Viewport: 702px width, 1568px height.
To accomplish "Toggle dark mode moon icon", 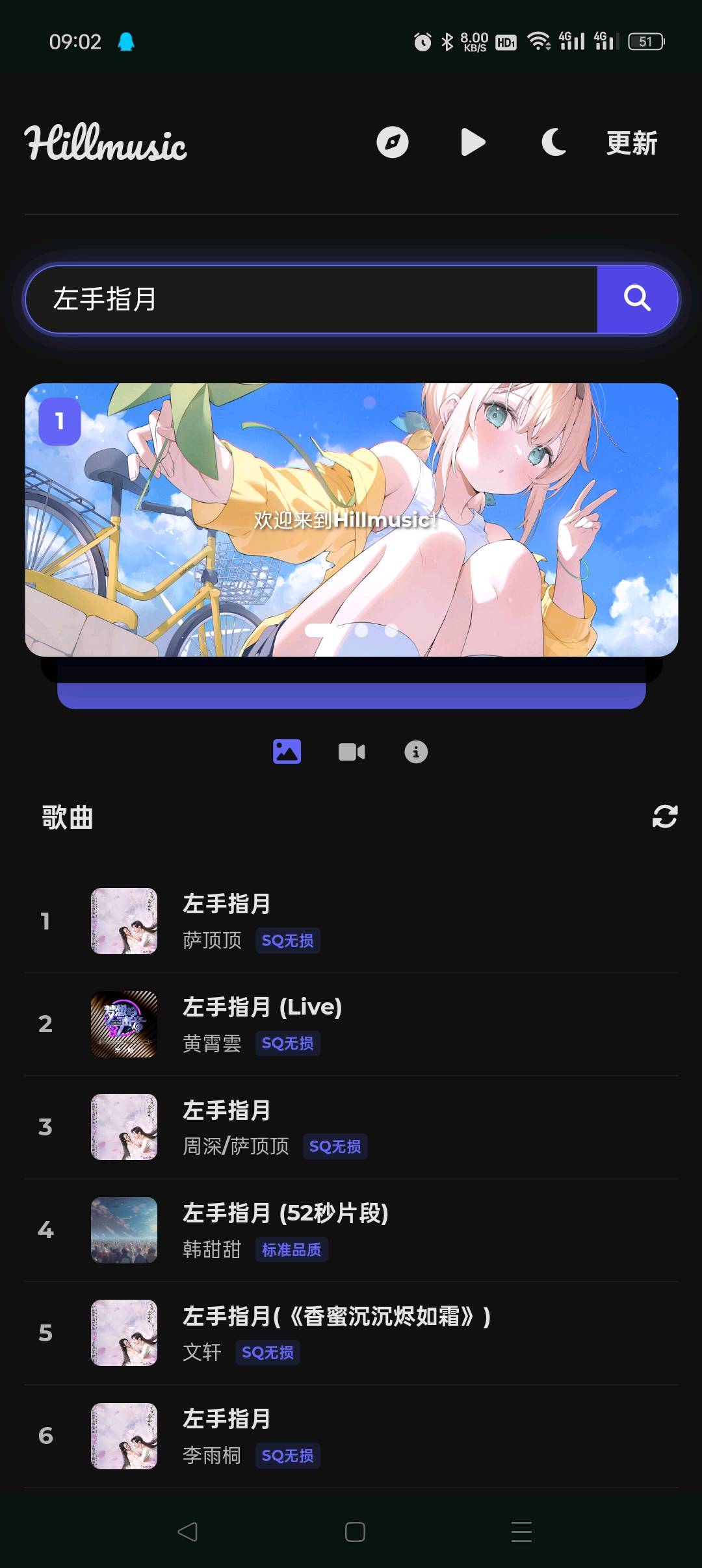I will (553, 142).
